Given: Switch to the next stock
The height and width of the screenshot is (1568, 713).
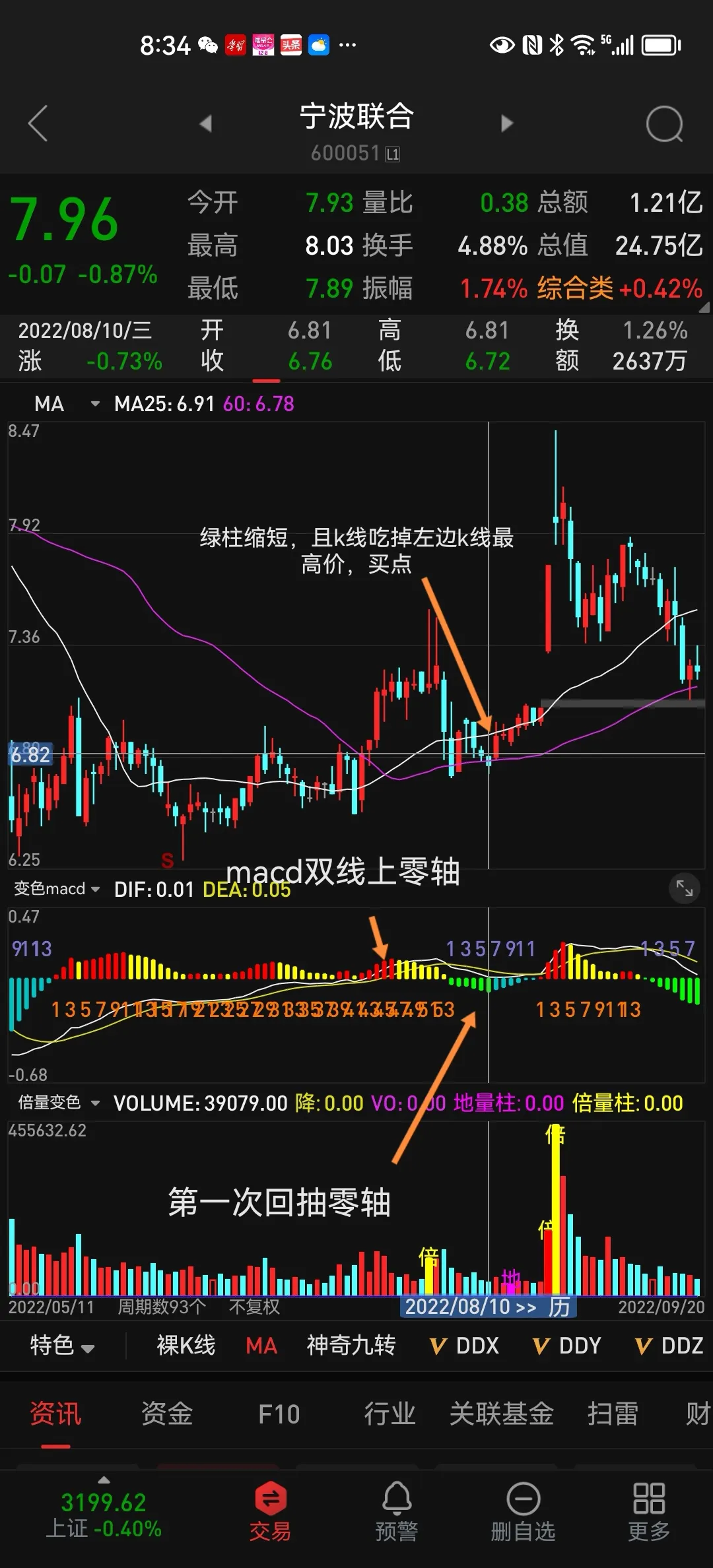Looking at the screenshot, I should pos(506,123).
